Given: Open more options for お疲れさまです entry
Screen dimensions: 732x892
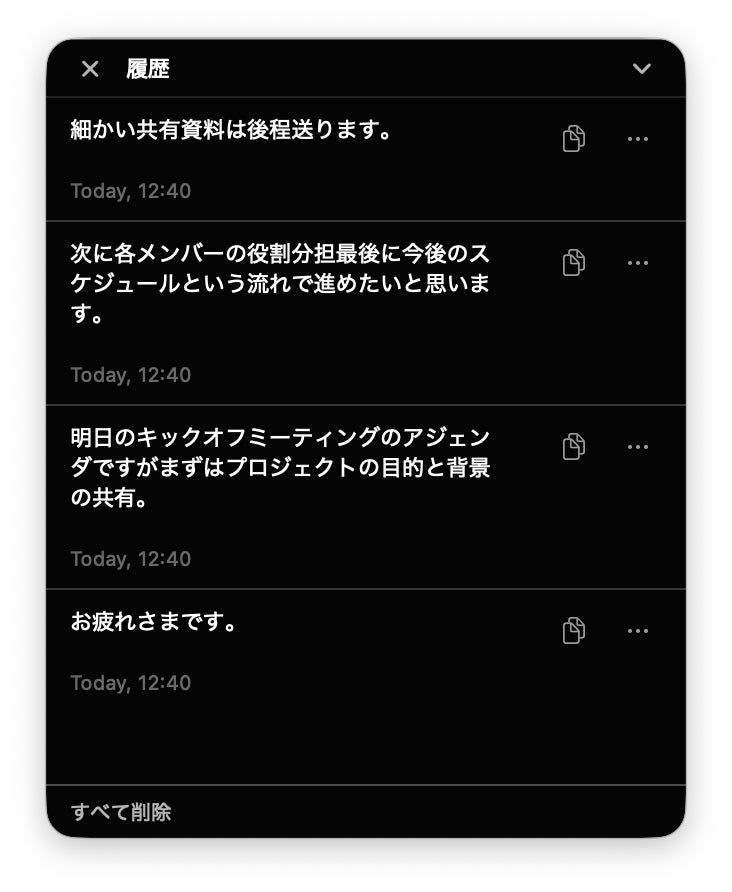Looking at the screenshot, I should [x=638, y=631].
